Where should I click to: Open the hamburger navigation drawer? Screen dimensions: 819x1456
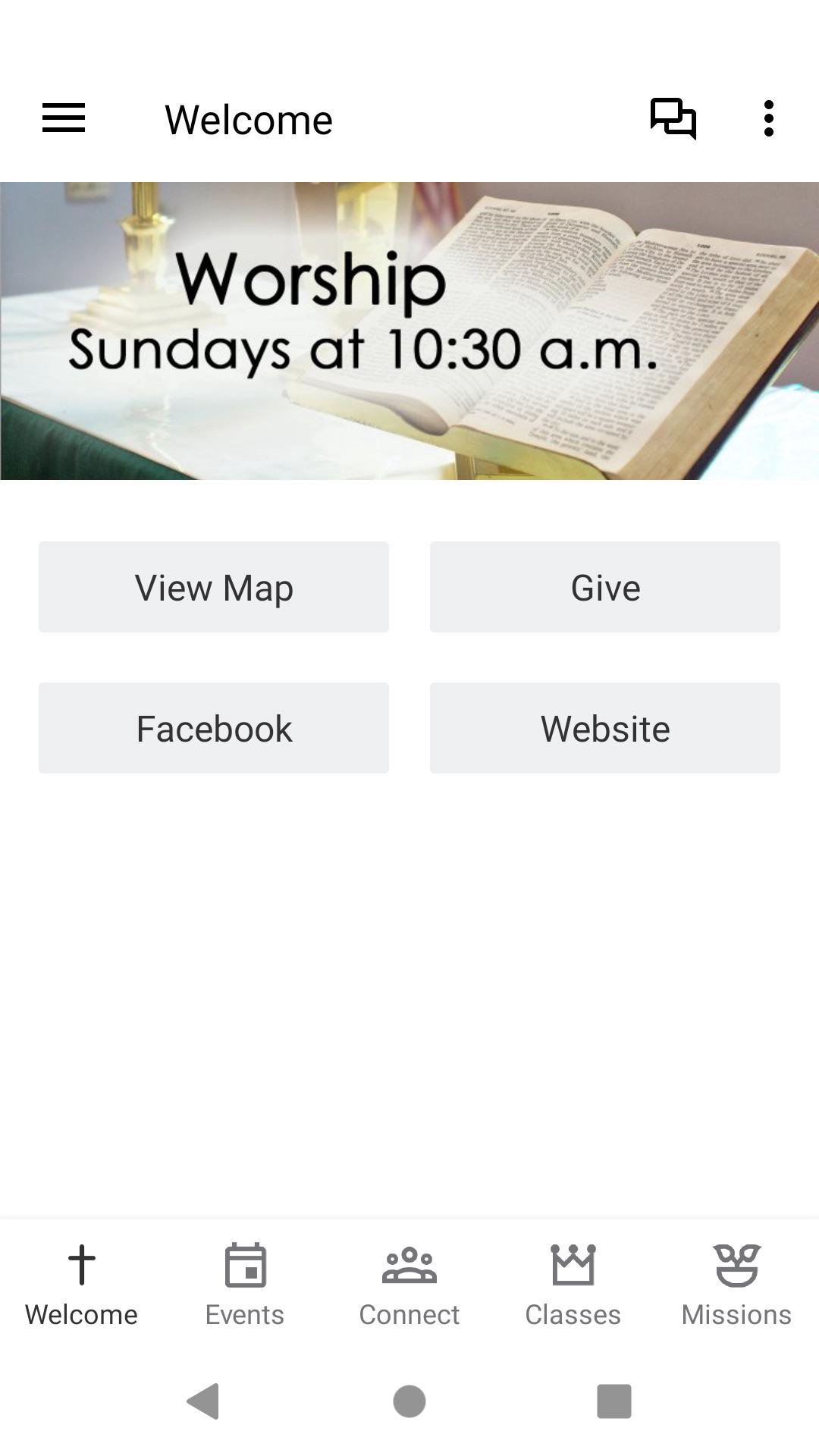[64, 118]
